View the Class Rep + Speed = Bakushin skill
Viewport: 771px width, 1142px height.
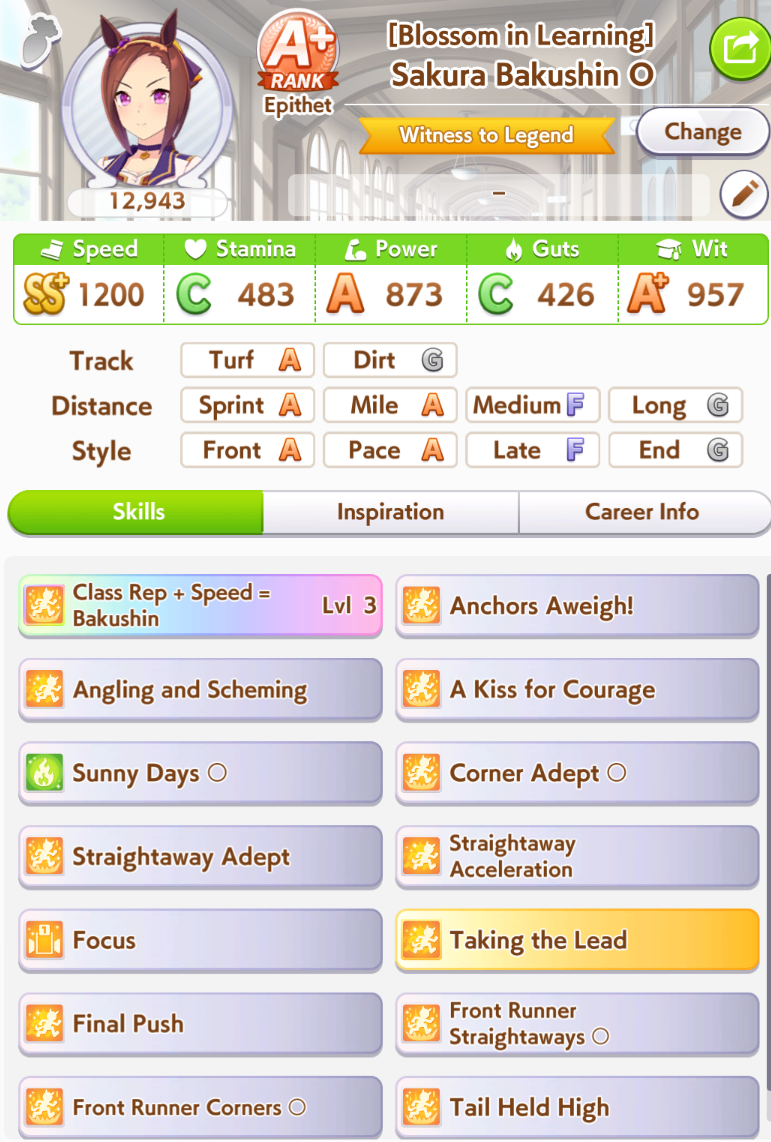pyautogui.click(x=200, y=606)
